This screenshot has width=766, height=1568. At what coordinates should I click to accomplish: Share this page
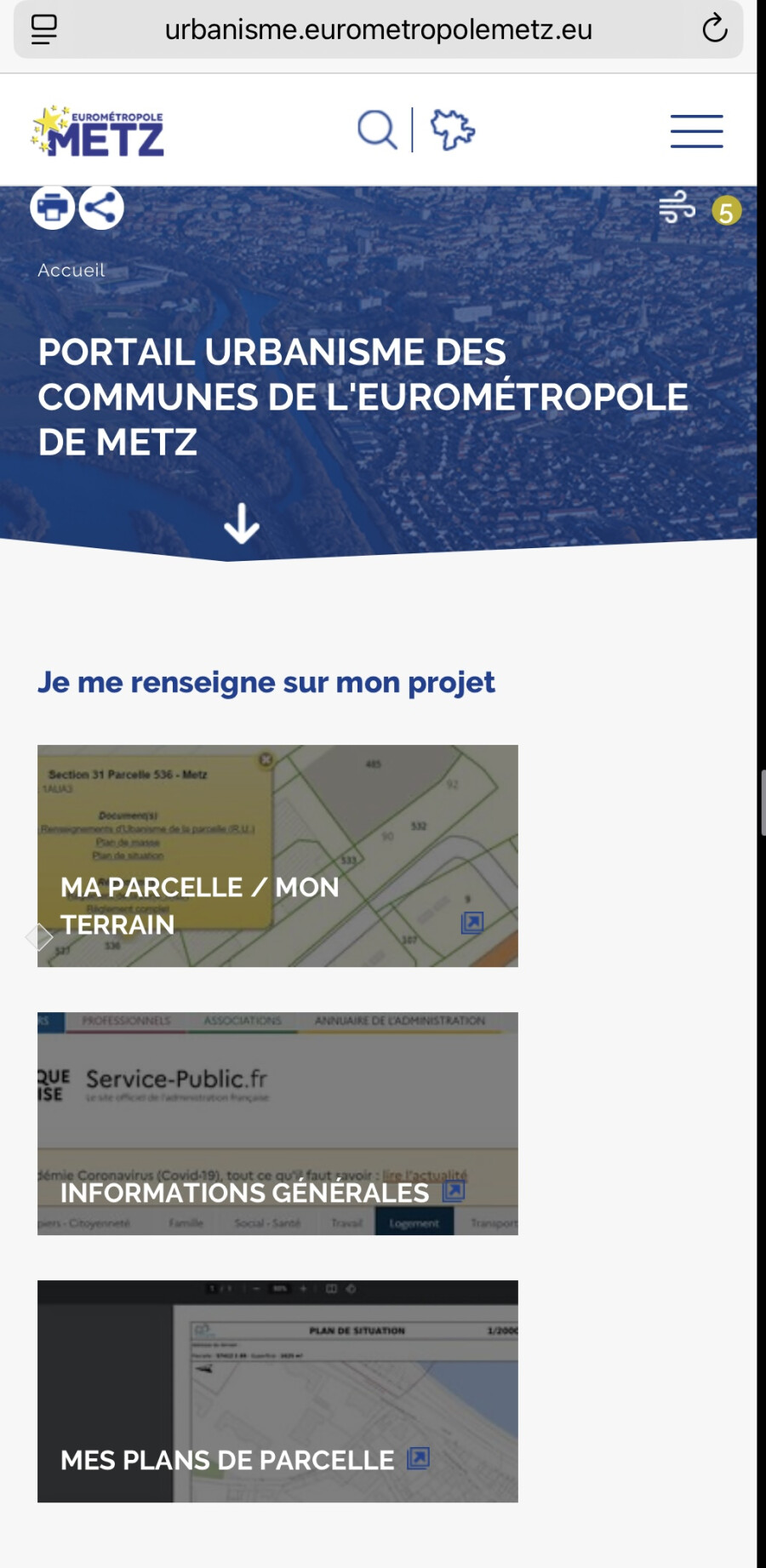click(x=101, y=208)
